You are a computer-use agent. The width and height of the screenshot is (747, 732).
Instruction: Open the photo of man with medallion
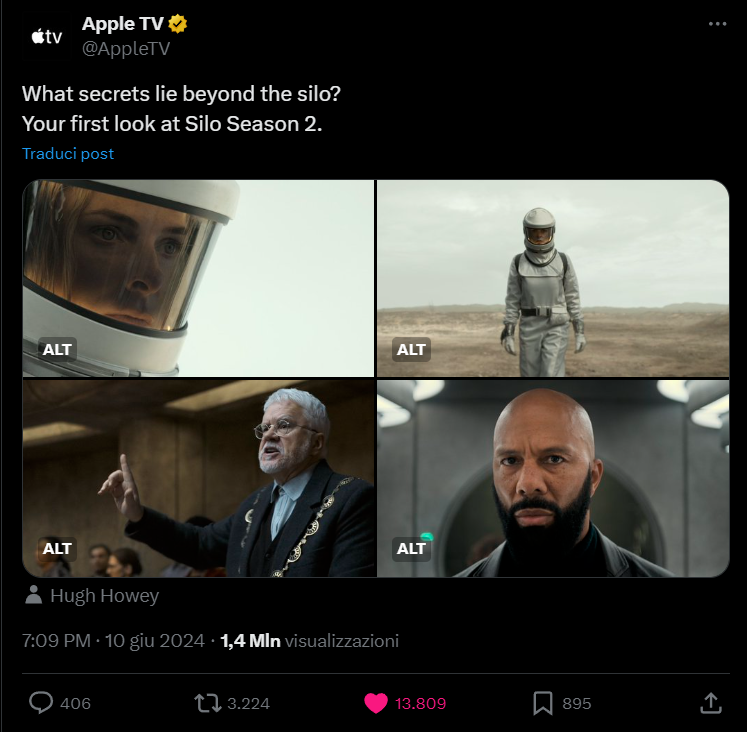[198, 478]
